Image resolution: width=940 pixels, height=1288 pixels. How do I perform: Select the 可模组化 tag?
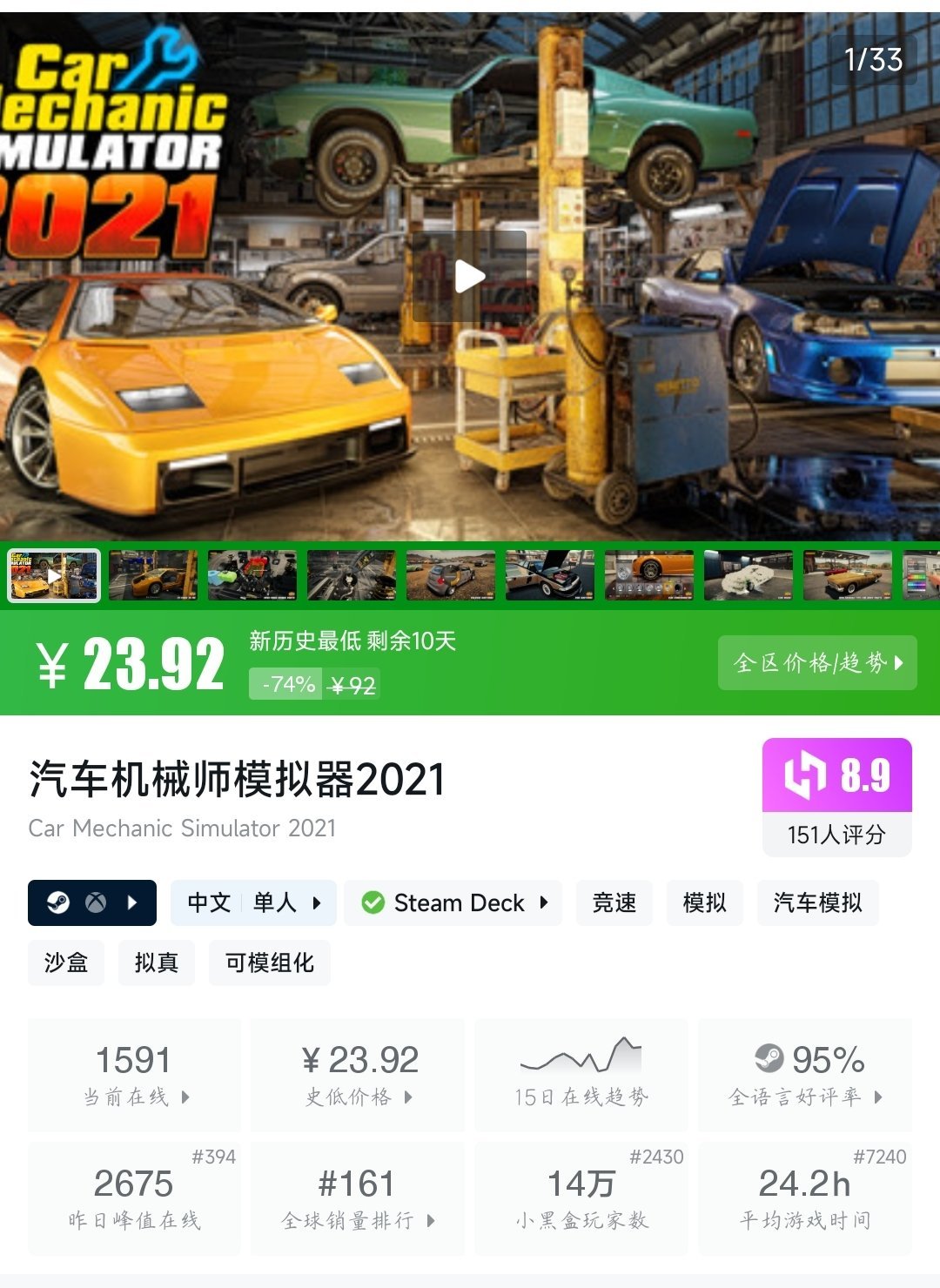click(269, 963)
